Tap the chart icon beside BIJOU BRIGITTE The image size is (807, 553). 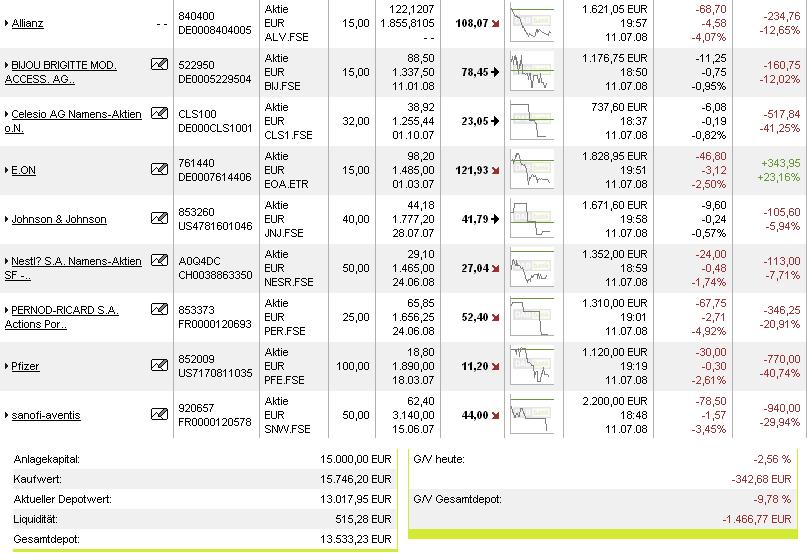pyautogui.click(x=159, y=65)
